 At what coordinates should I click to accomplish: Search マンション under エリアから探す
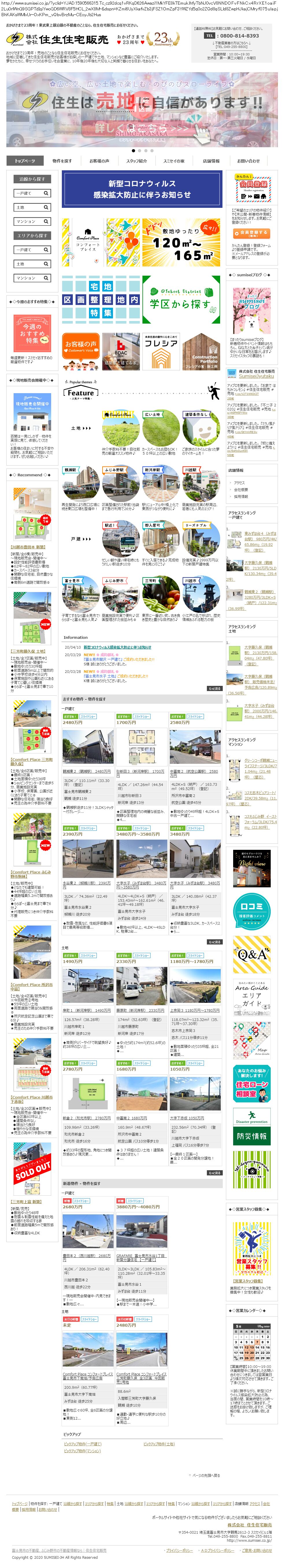click(32, 278)
